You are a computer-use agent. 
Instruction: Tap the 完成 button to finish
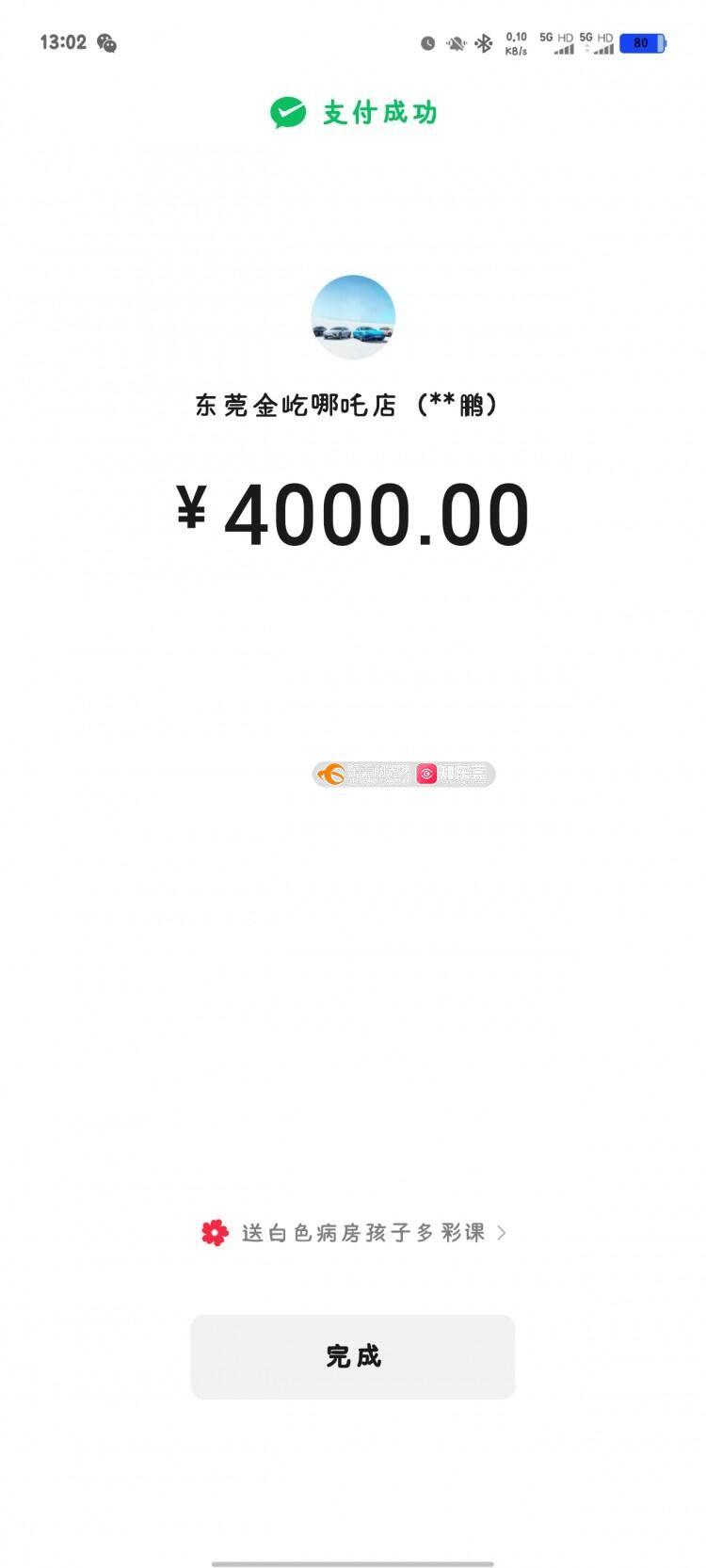352,1356
